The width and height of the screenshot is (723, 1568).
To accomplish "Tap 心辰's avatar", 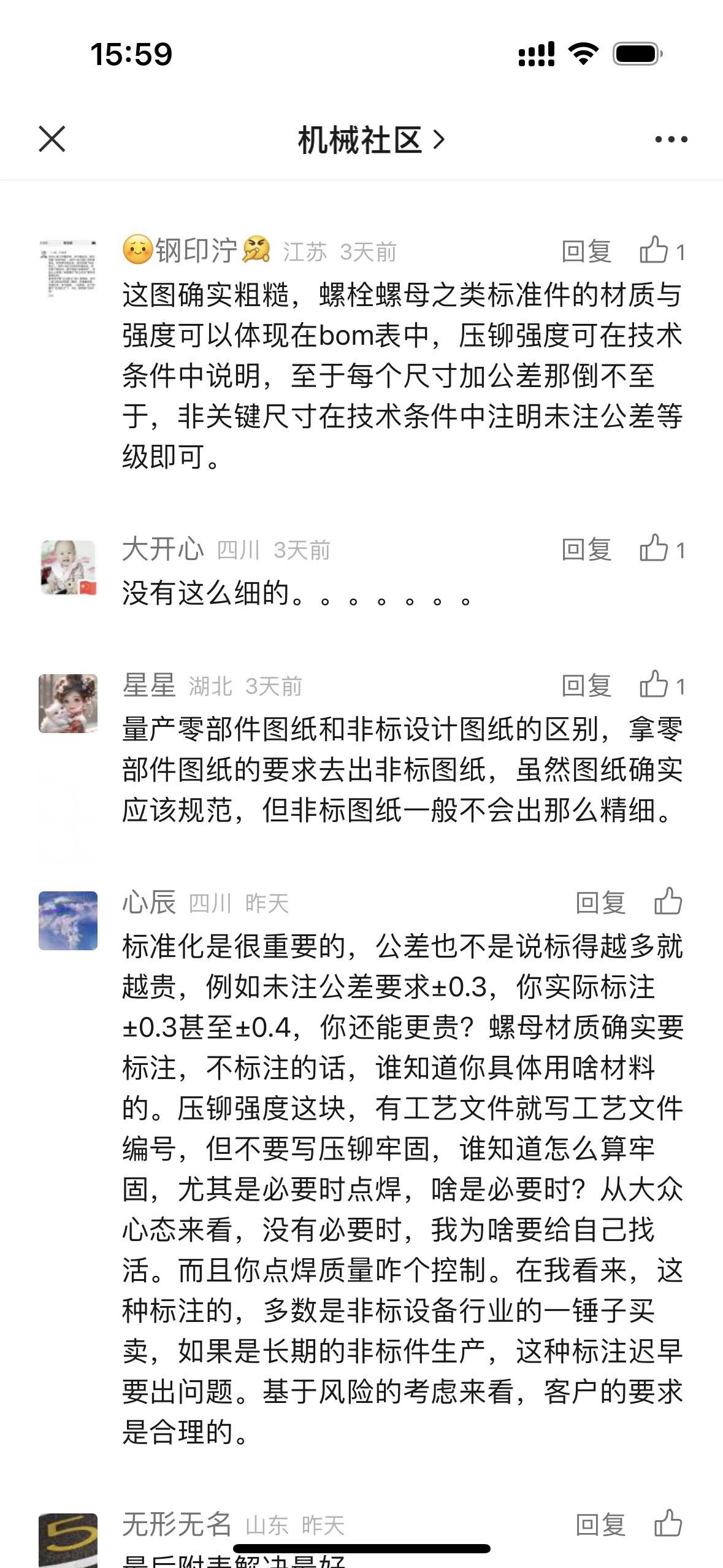I will pos(68,921).
